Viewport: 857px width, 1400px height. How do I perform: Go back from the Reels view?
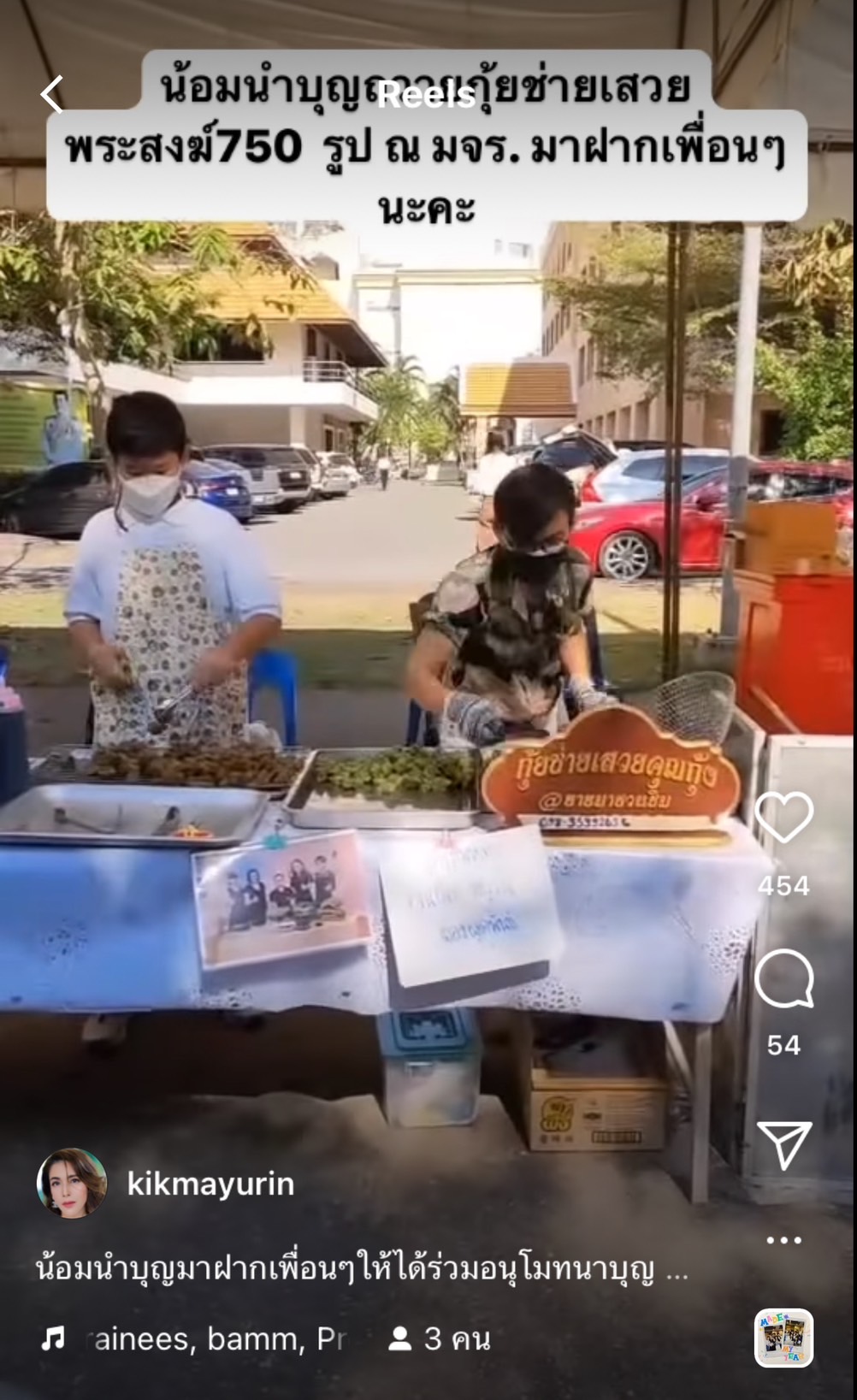52,94
